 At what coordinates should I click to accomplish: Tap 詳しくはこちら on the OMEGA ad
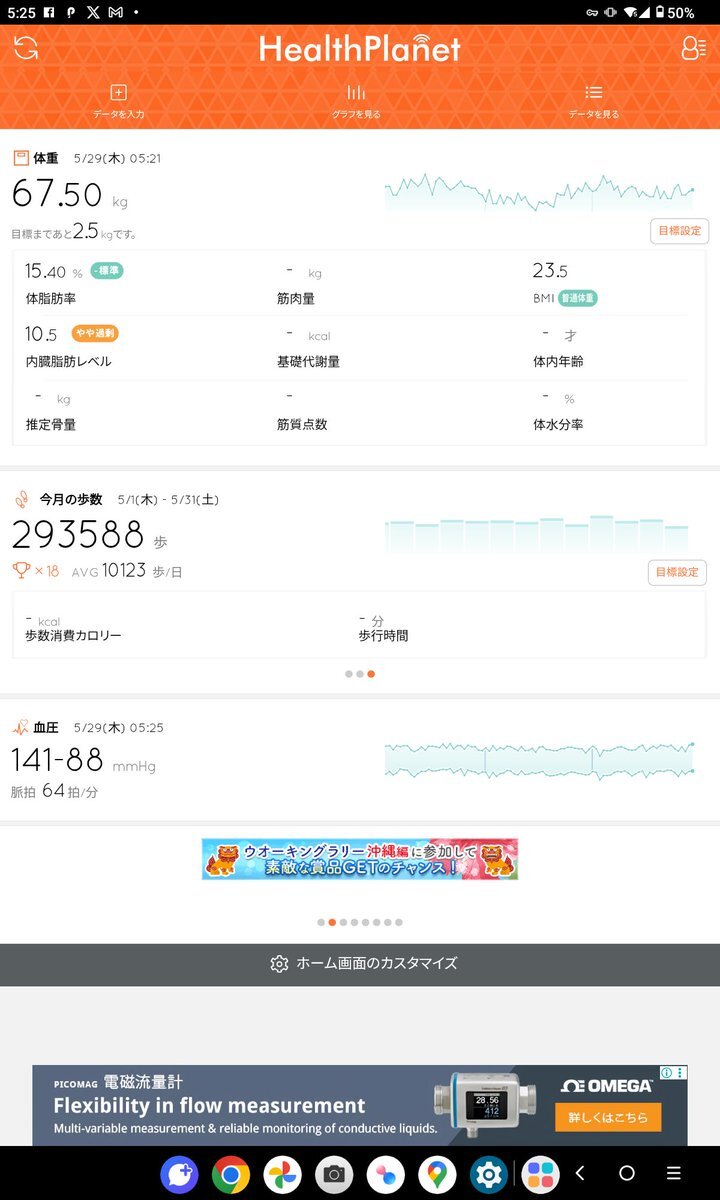pos(608,1117)
